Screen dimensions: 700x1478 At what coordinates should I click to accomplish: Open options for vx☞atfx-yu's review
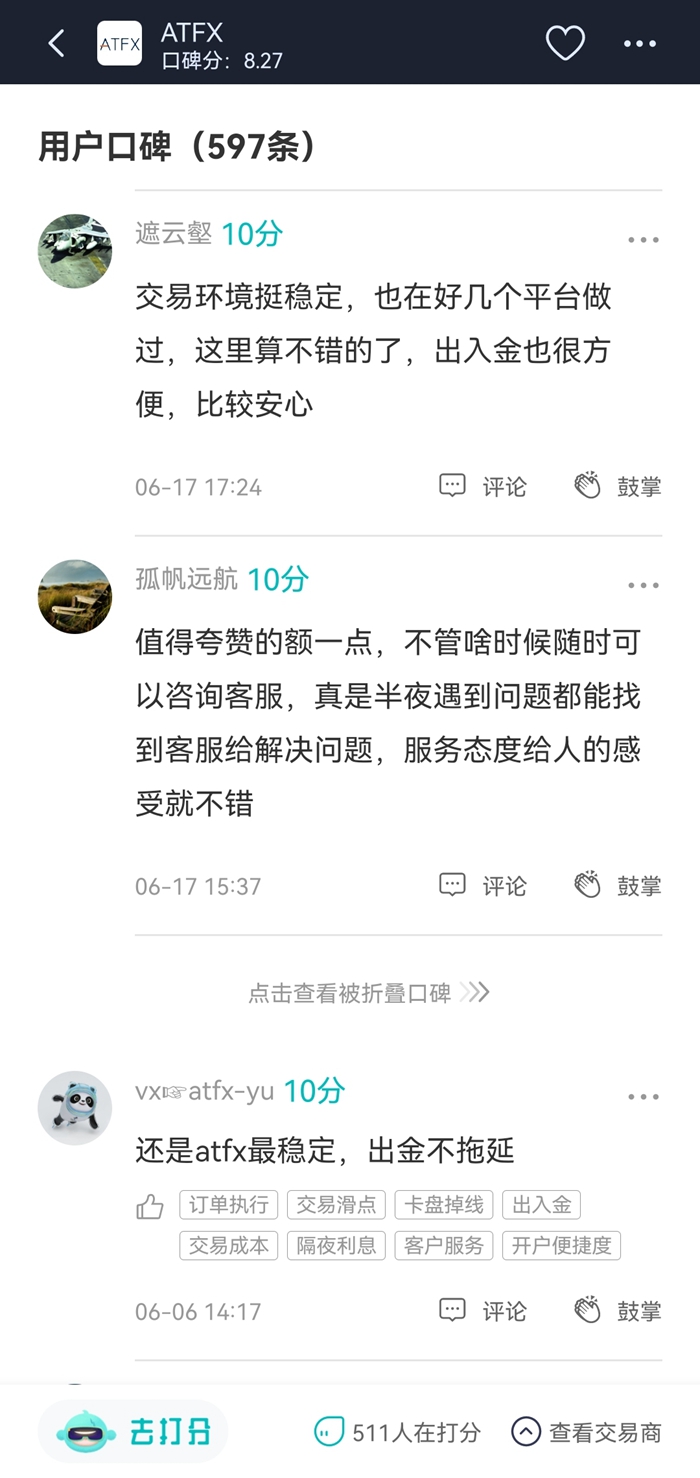pyautogui.click(x=643, y=1097)
